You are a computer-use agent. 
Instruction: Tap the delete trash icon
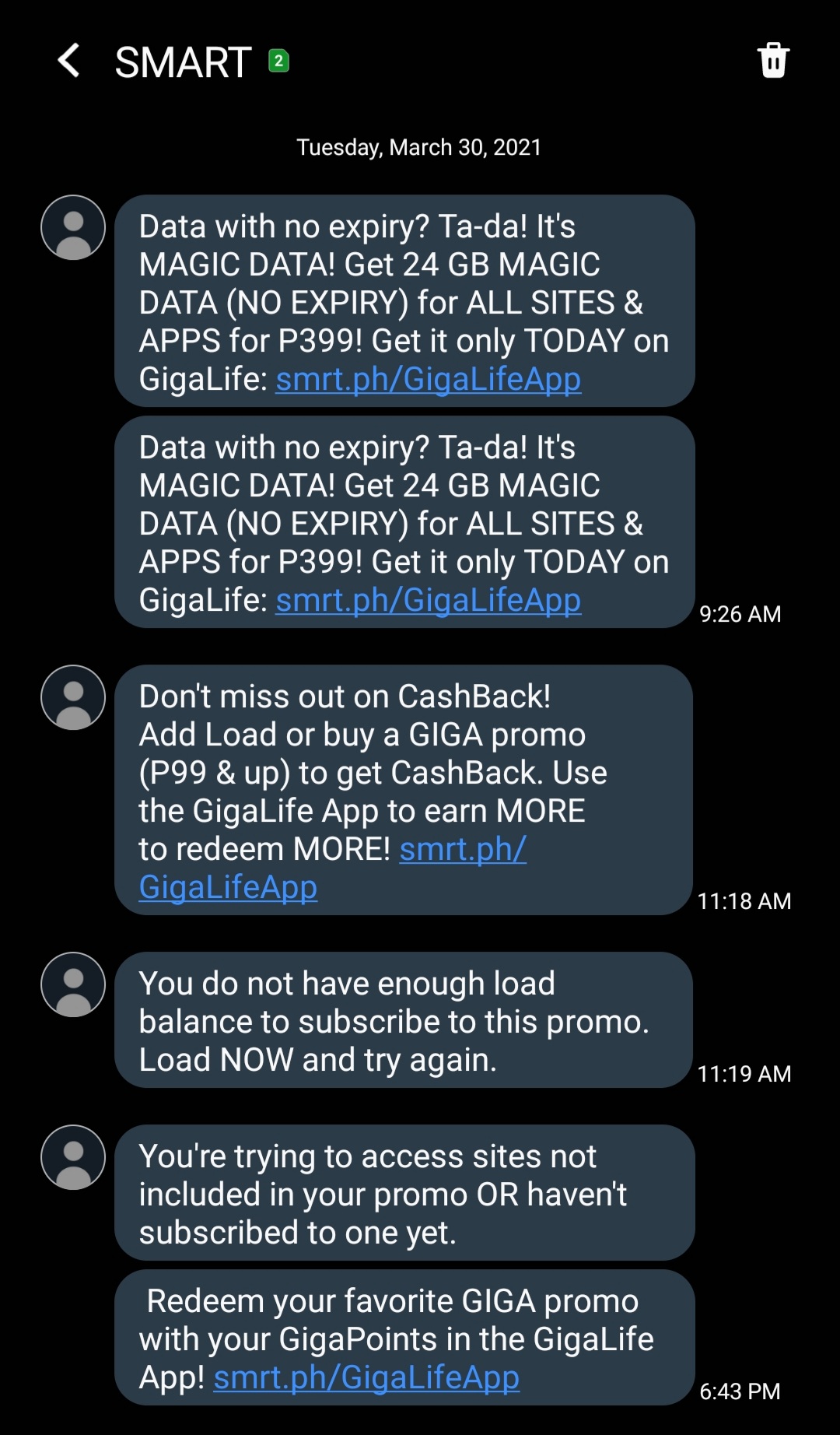pos(774,61)
